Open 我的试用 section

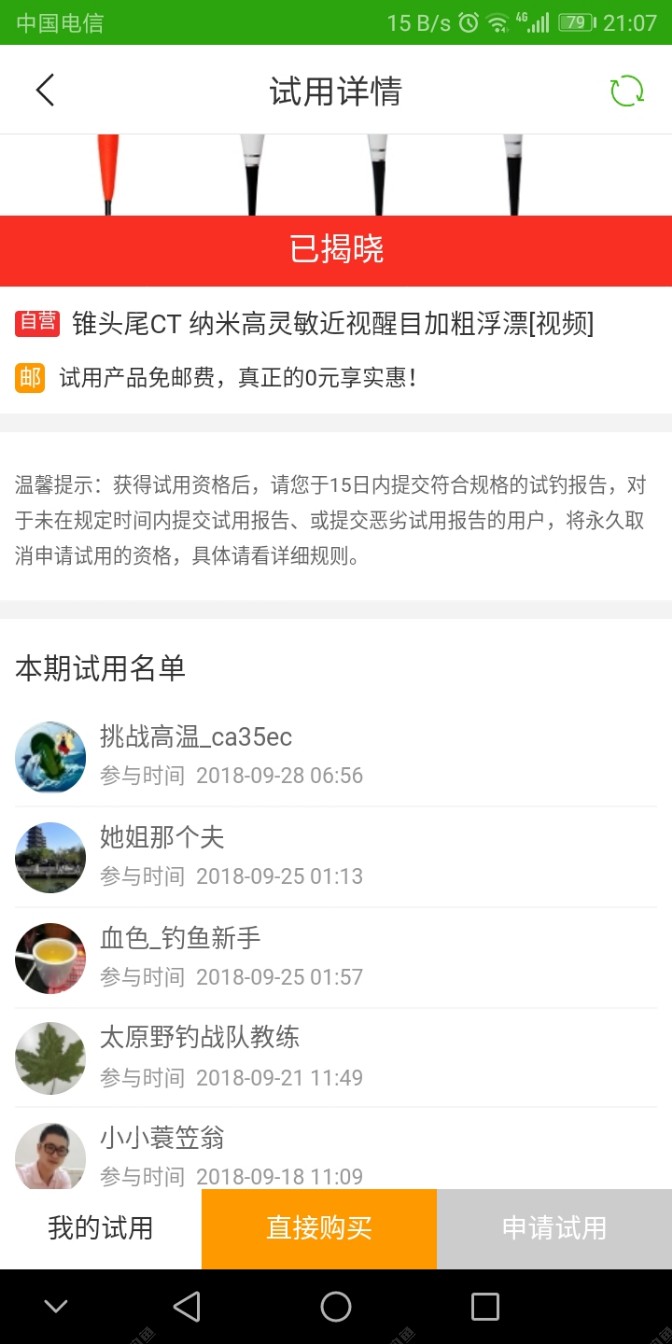click(100, 1228)
